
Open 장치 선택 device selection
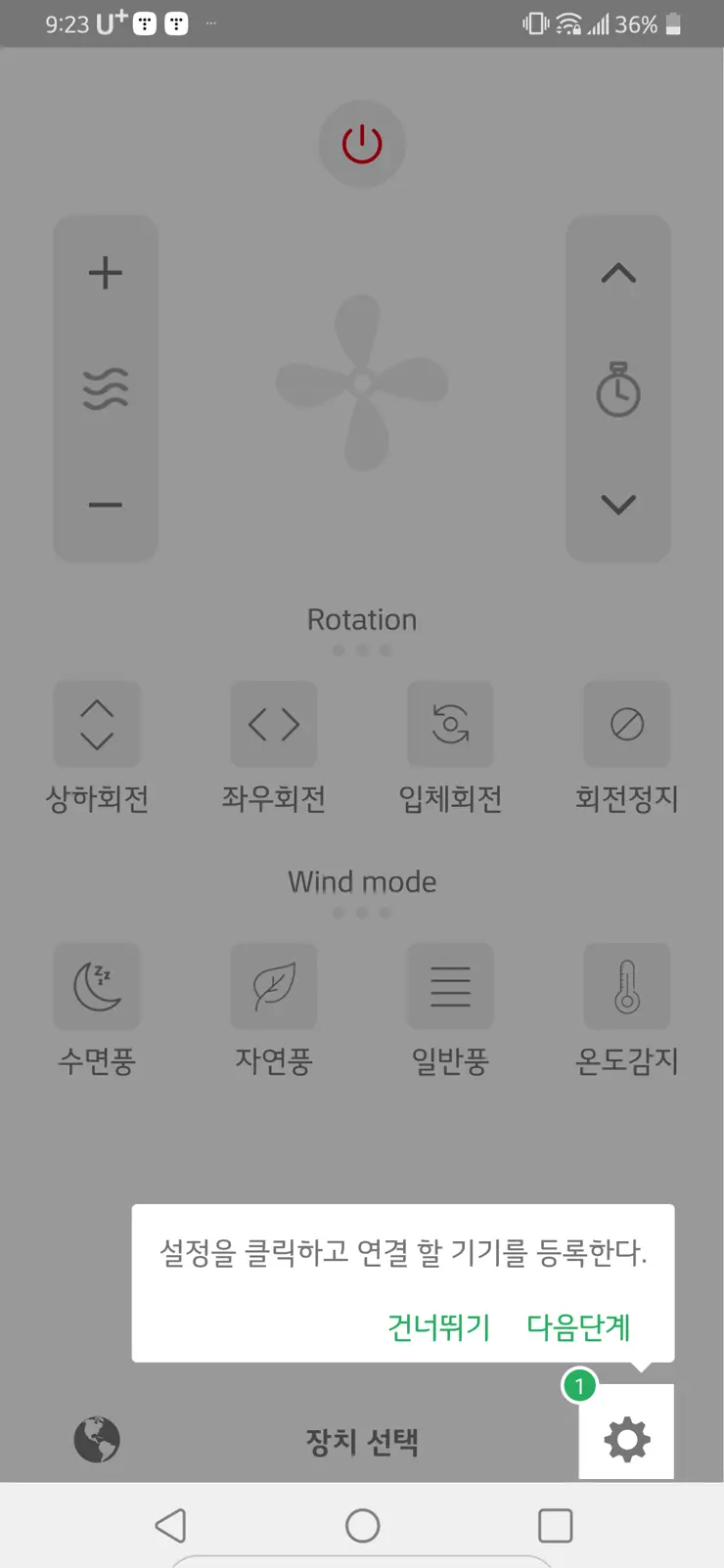pyautogui.click(x=362, y=1440)
